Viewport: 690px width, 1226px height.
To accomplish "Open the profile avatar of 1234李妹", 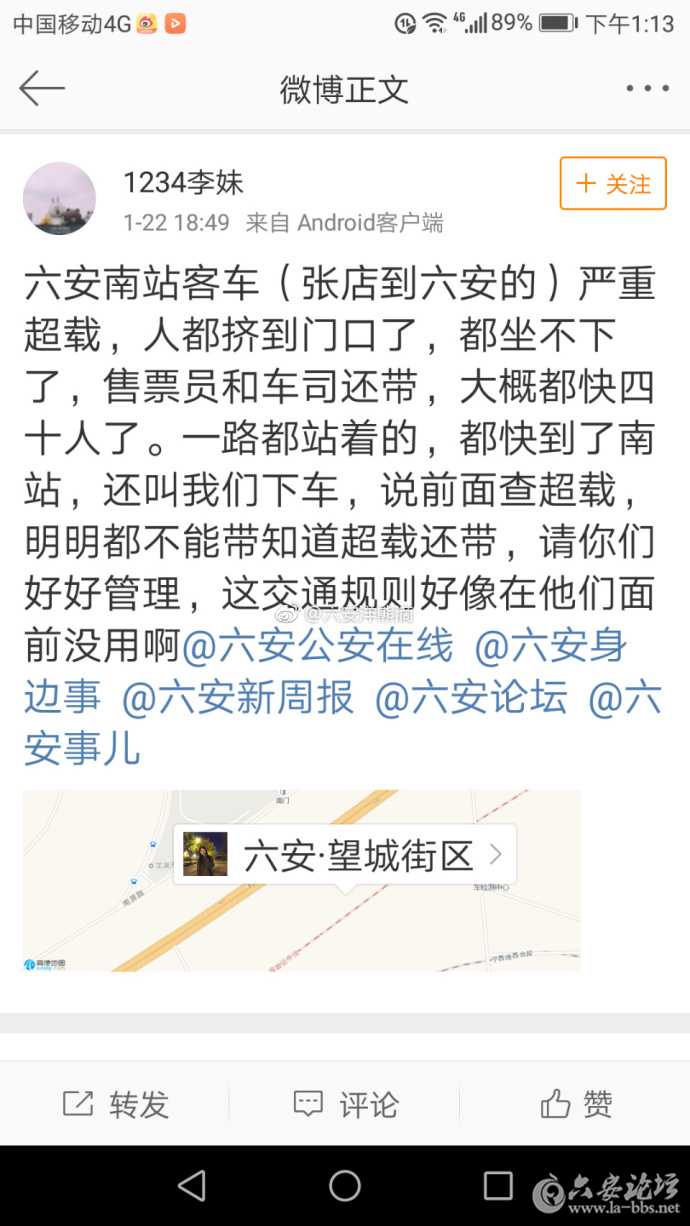I will click(60, 198).
